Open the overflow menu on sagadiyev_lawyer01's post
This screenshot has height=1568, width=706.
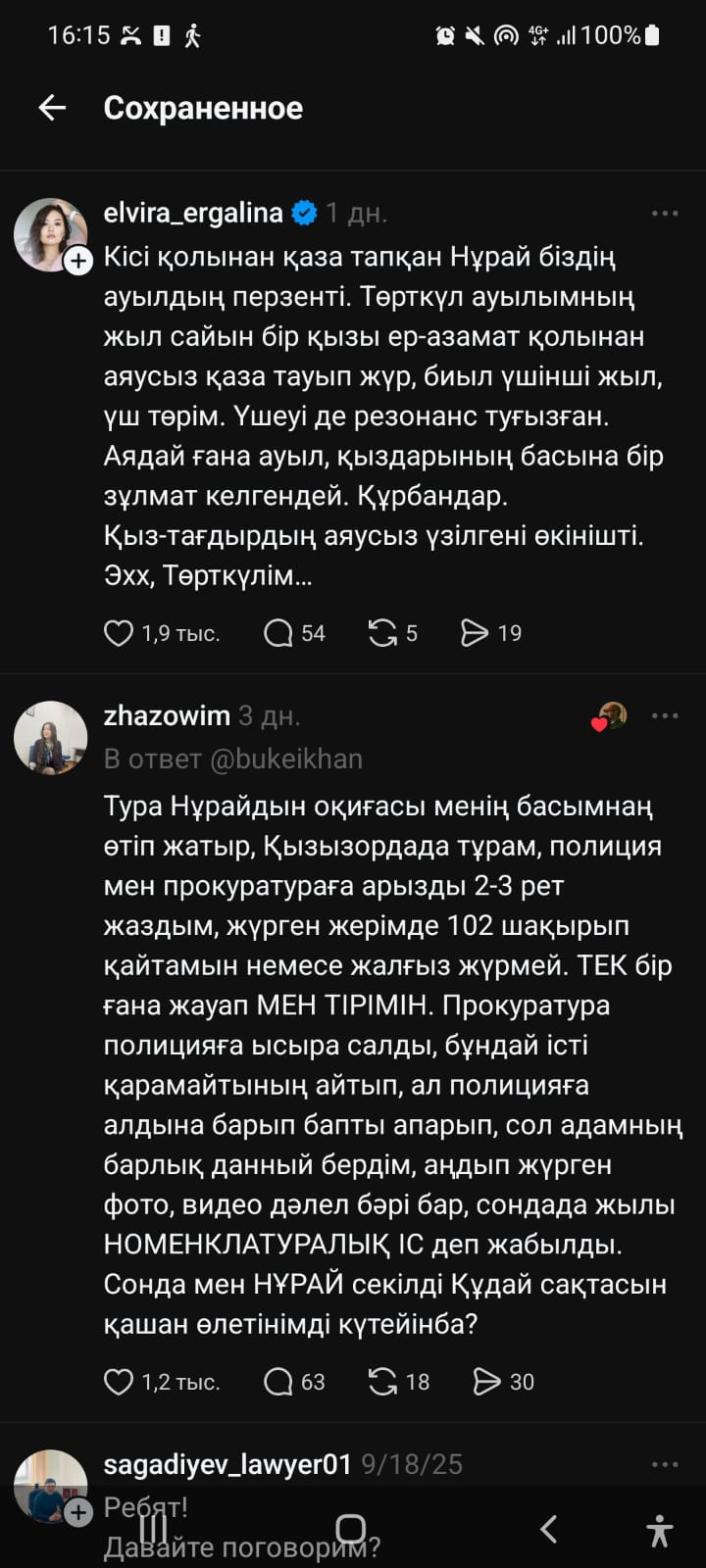[665, 1464]
